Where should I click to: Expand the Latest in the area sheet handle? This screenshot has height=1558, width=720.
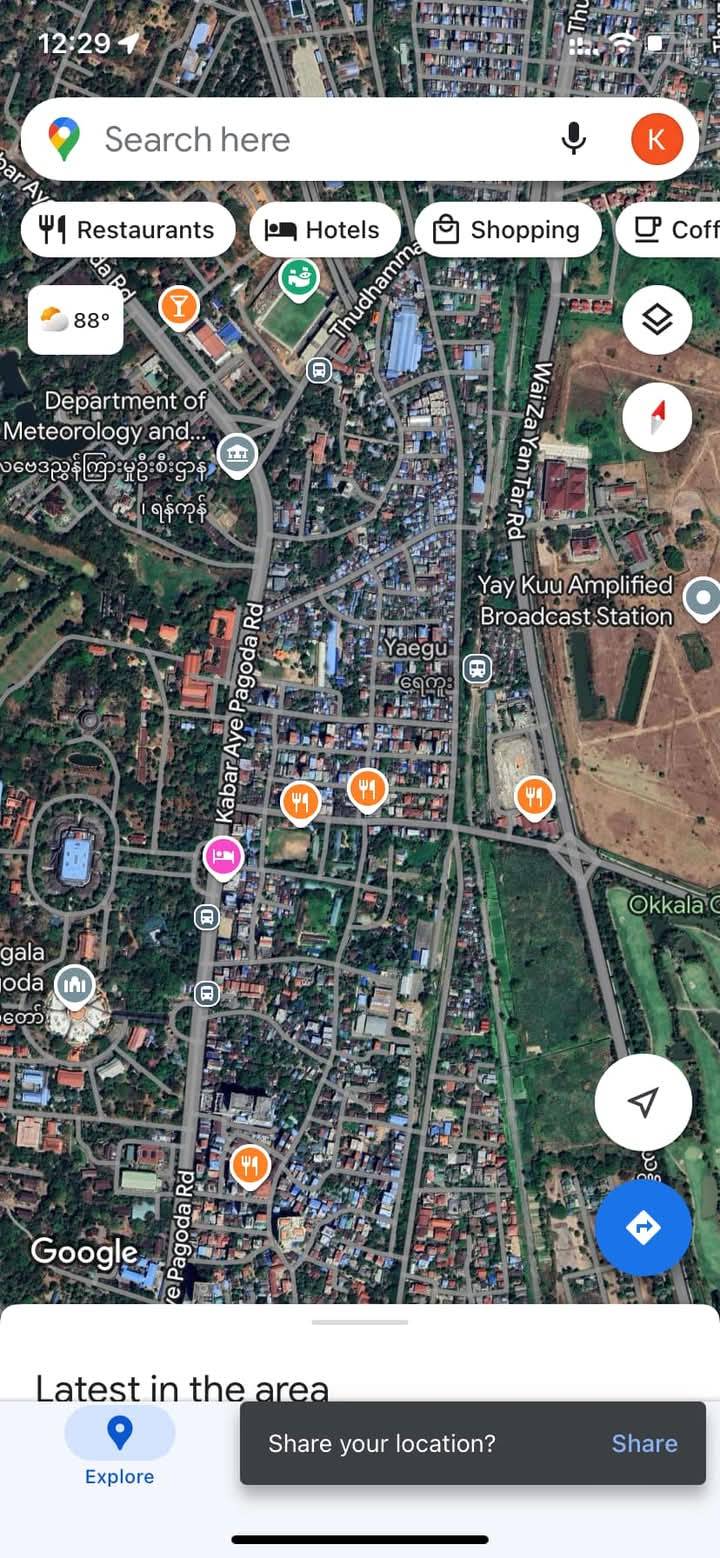360,1322
